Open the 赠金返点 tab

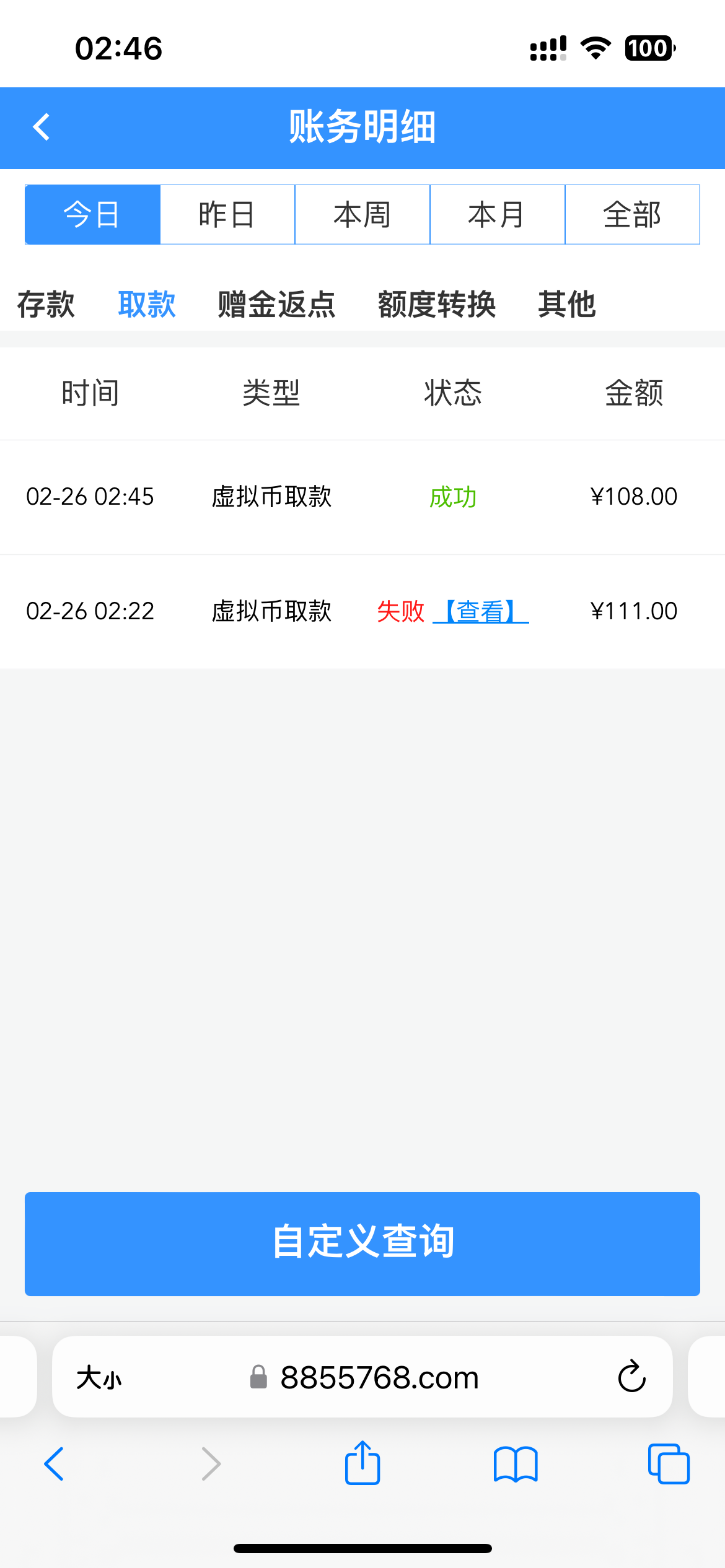(276, 305)
